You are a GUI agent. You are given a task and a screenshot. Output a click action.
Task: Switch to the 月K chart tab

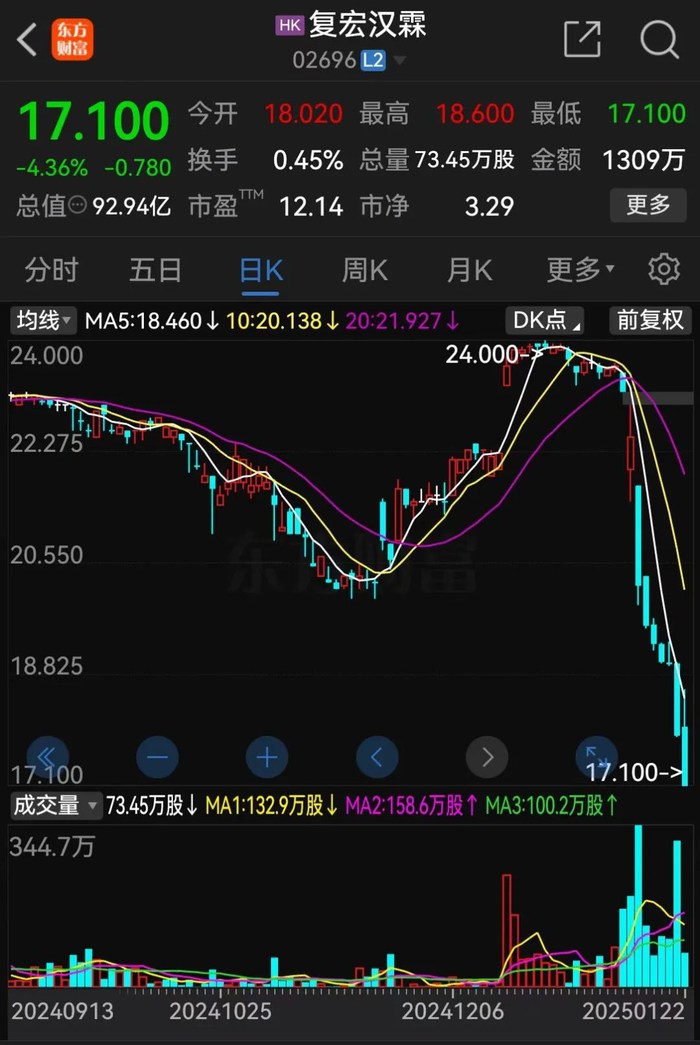click(469, 270)
